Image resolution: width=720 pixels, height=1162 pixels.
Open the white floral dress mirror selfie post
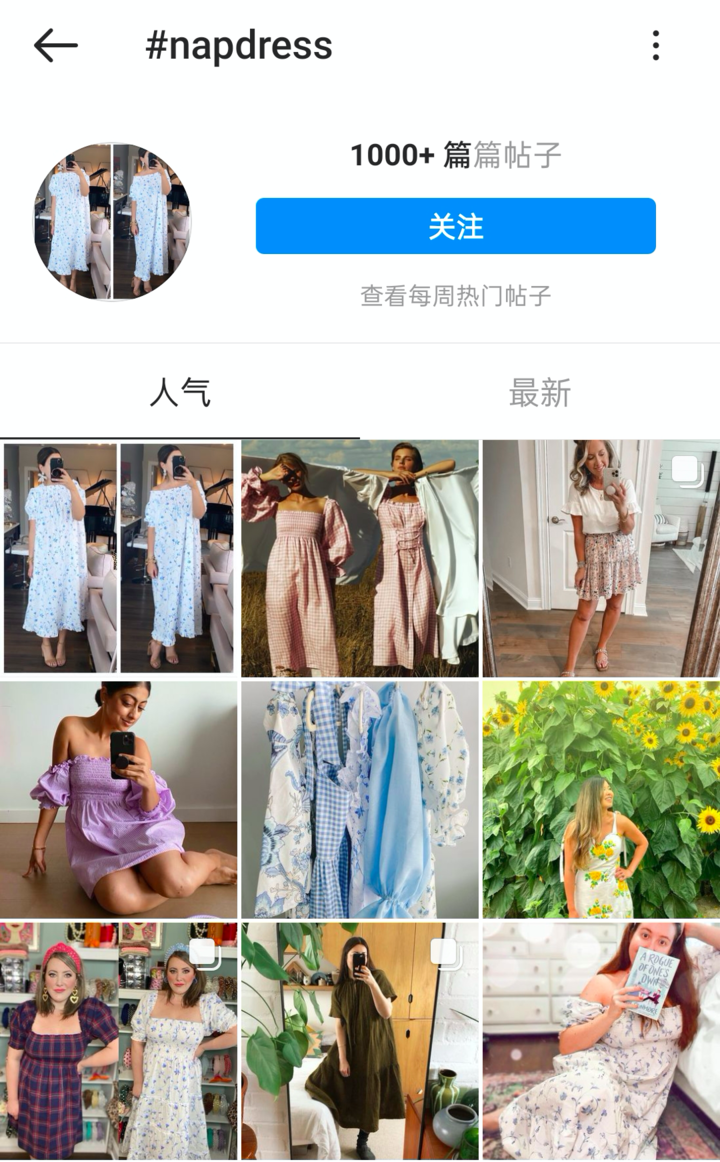[119, 558]
